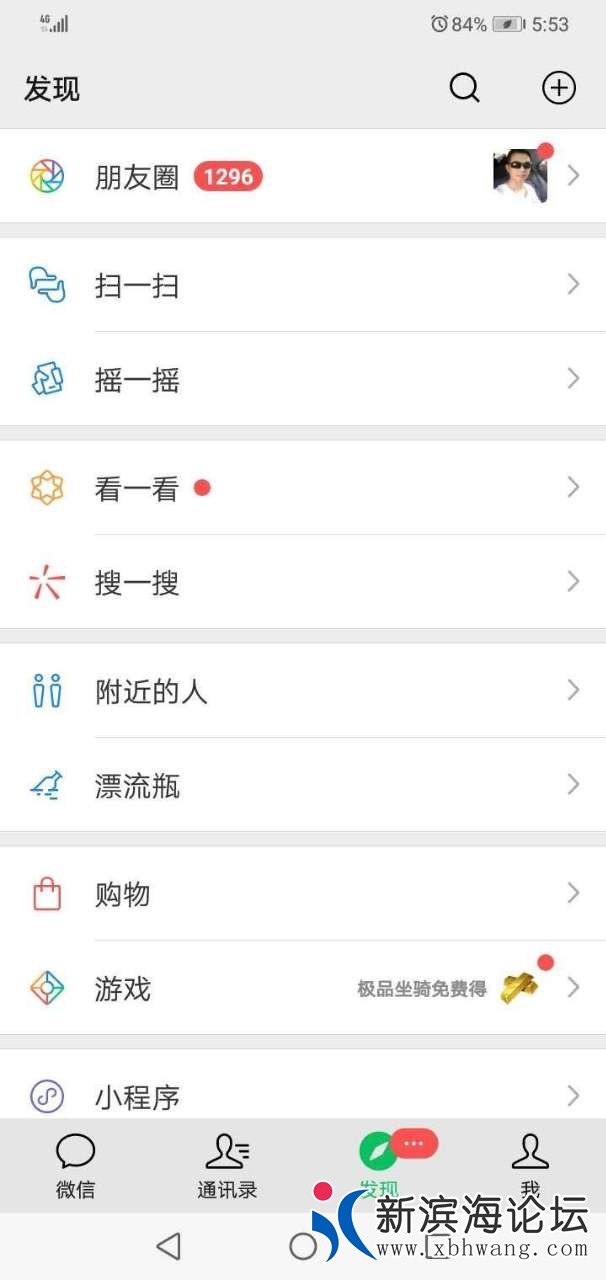The image size is (606, 1280).
Task: Switch to the 微信 chats tab
Action: pos(75,1166)
